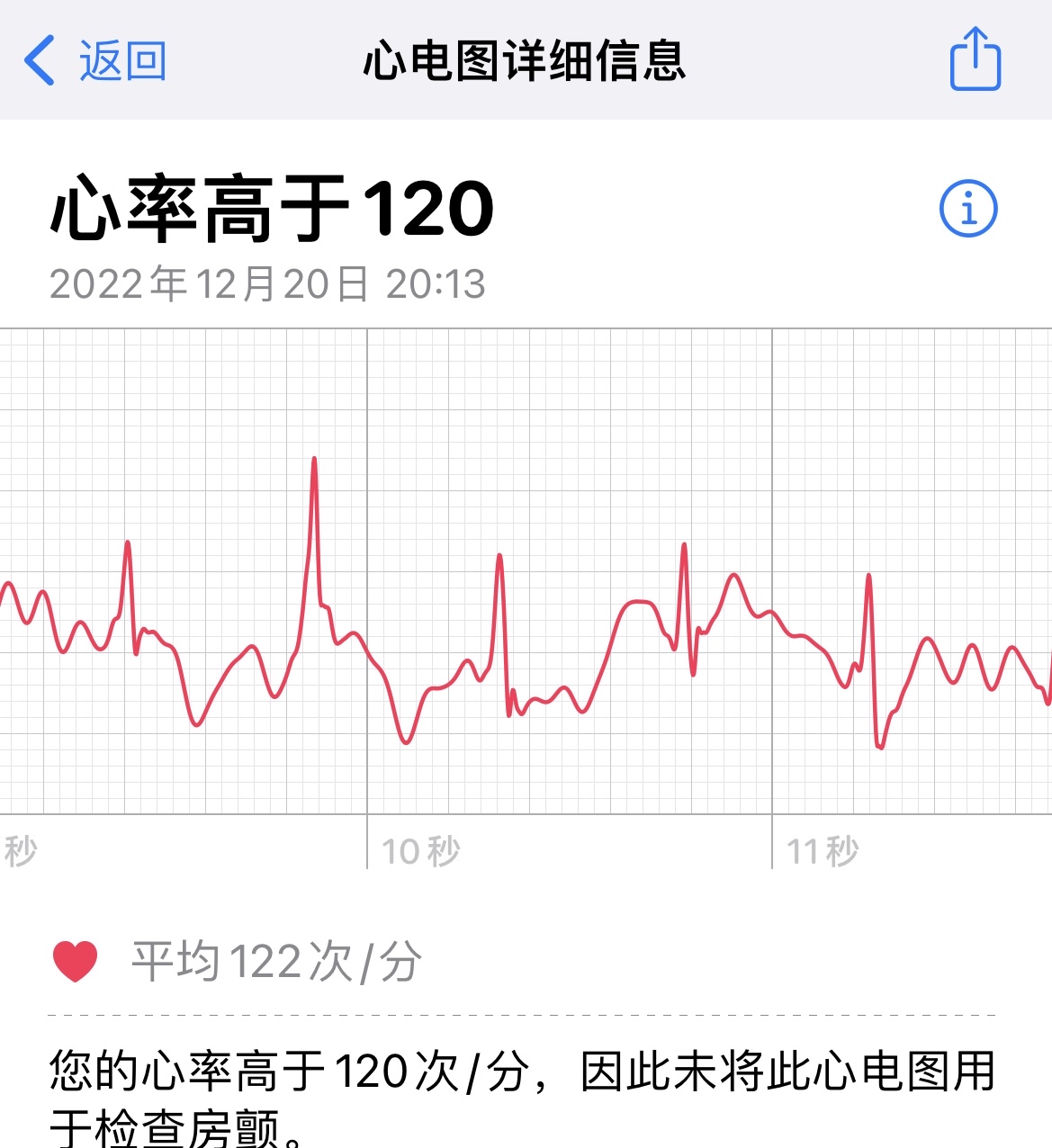Select the timestamp 2022年12月20日 20:13
Viewport: 1052px width, 1148px height.
(x=268, y=284)
